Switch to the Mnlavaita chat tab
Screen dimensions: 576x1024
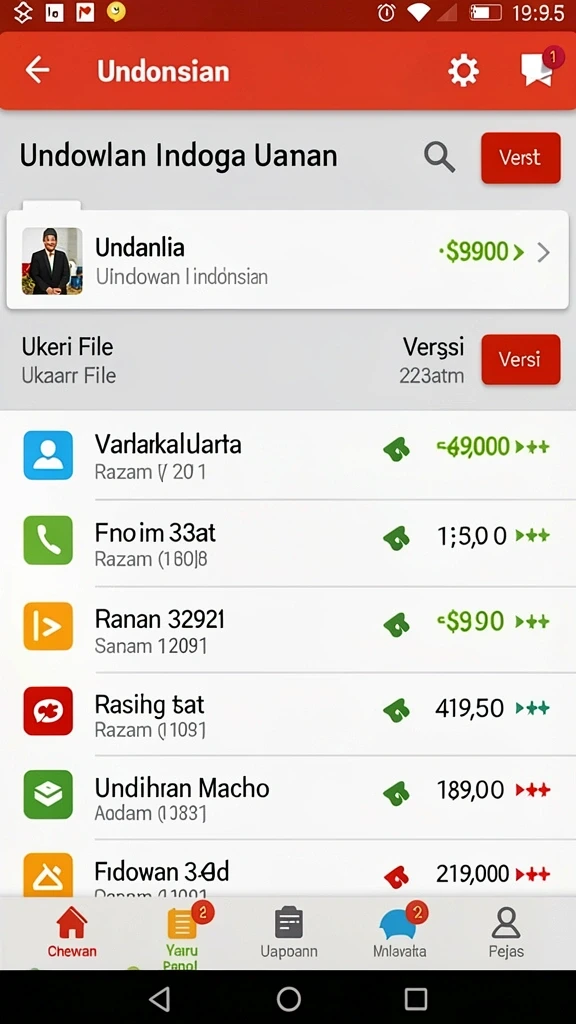pos(399,931)
